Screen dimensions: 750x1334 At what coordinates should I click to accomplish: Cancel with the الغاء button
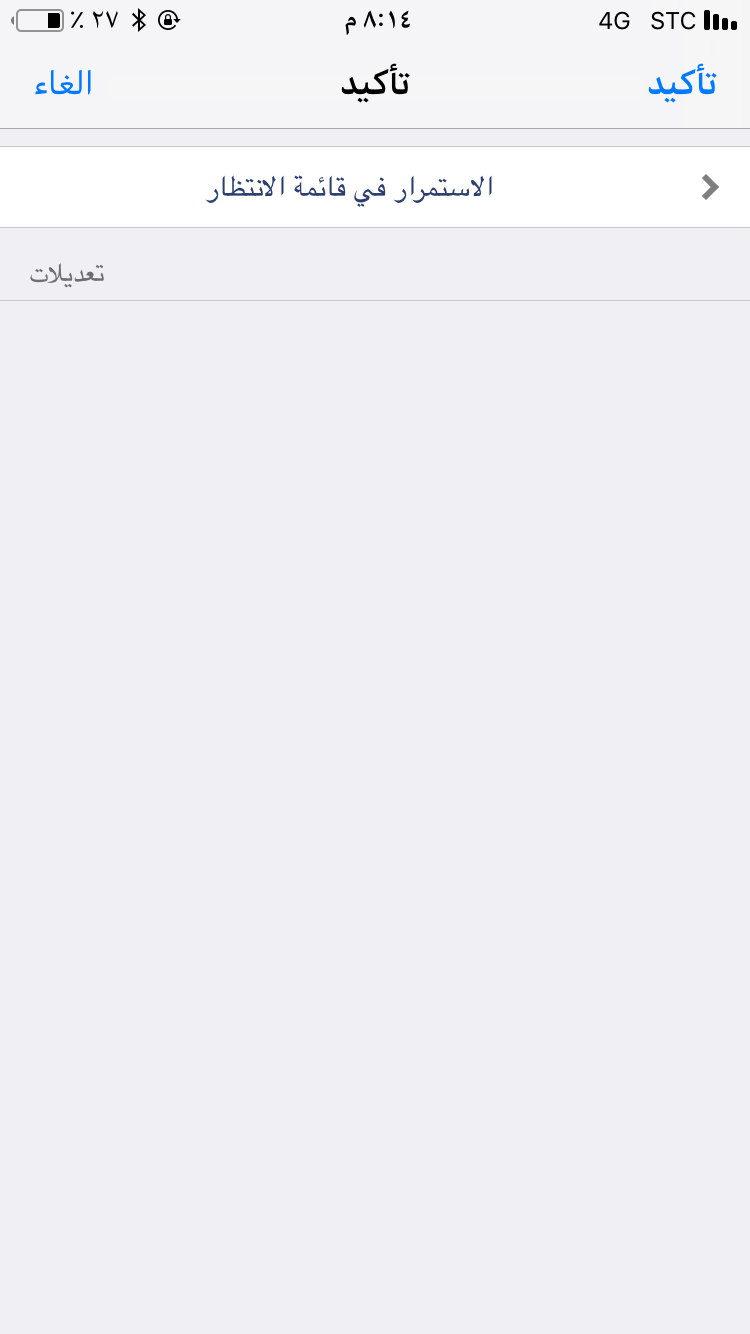click(64, 83)
